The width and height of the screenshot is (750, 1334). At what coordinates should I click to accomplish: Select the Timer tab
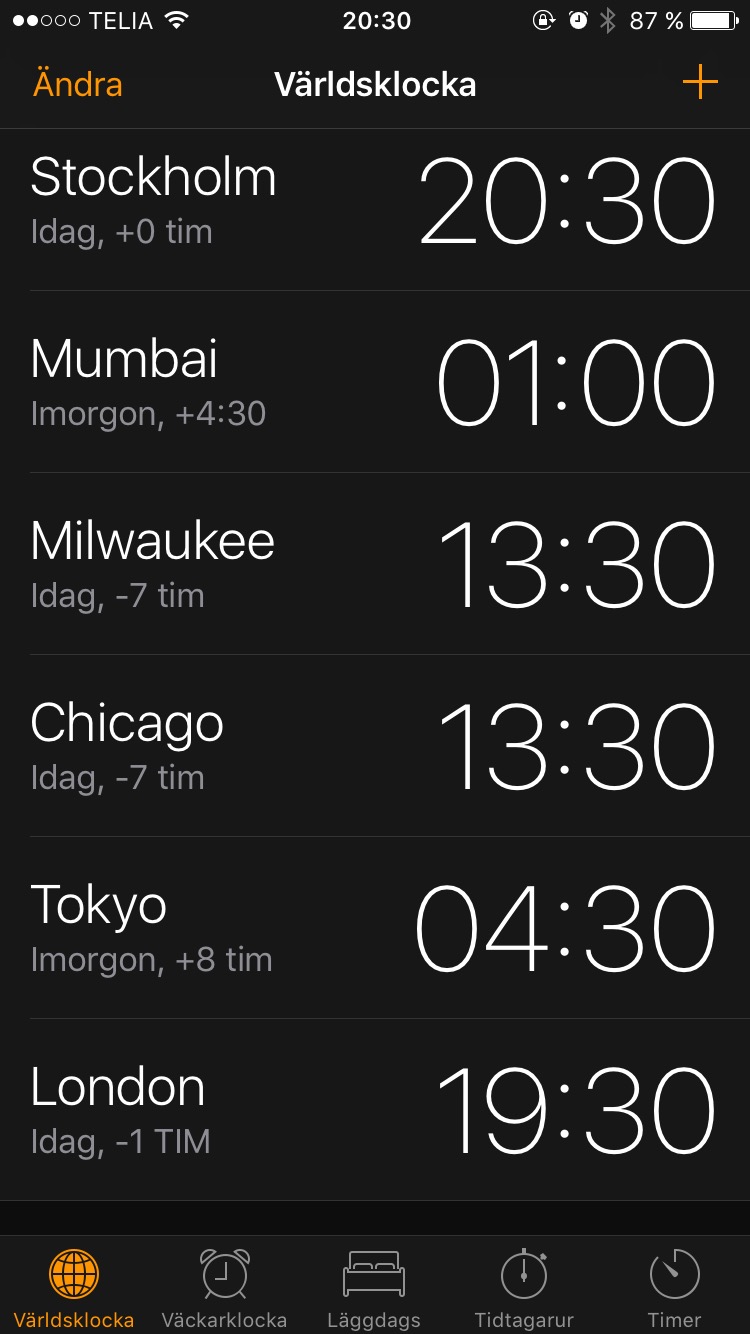(675, 1288)
